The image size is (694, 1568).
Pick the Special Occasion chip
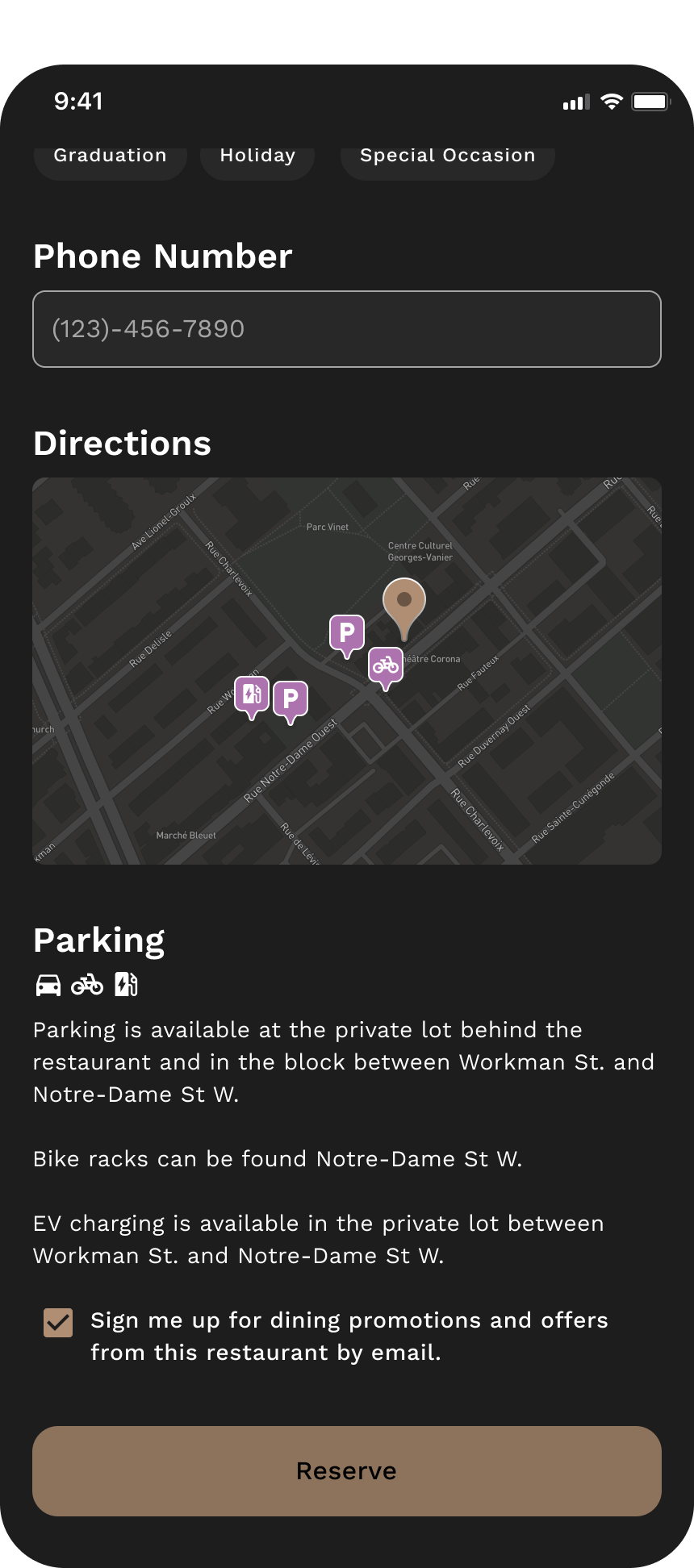coord(447,157)
